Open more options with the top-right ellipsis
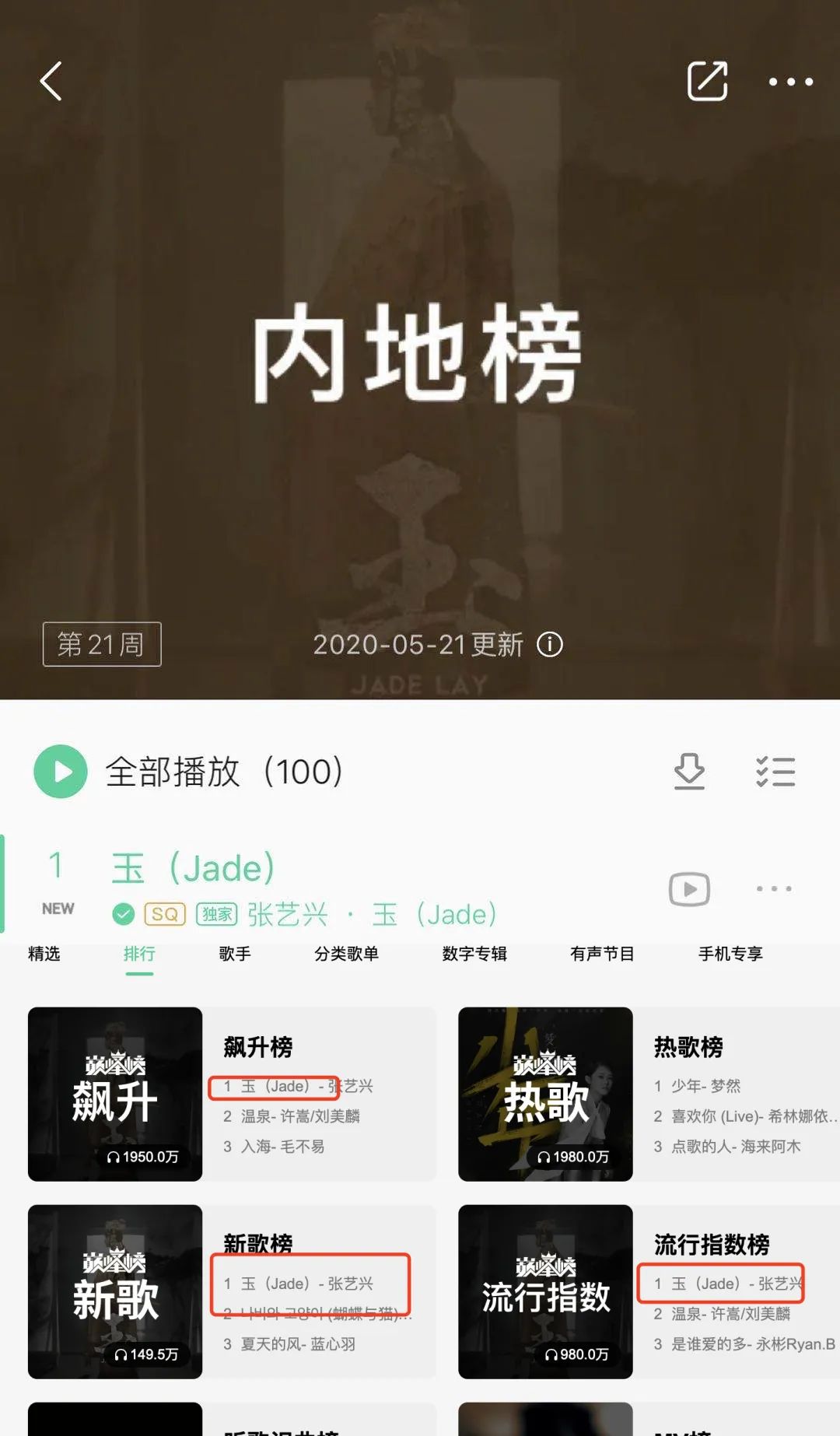840x1436 pixels. coord(789,80)
